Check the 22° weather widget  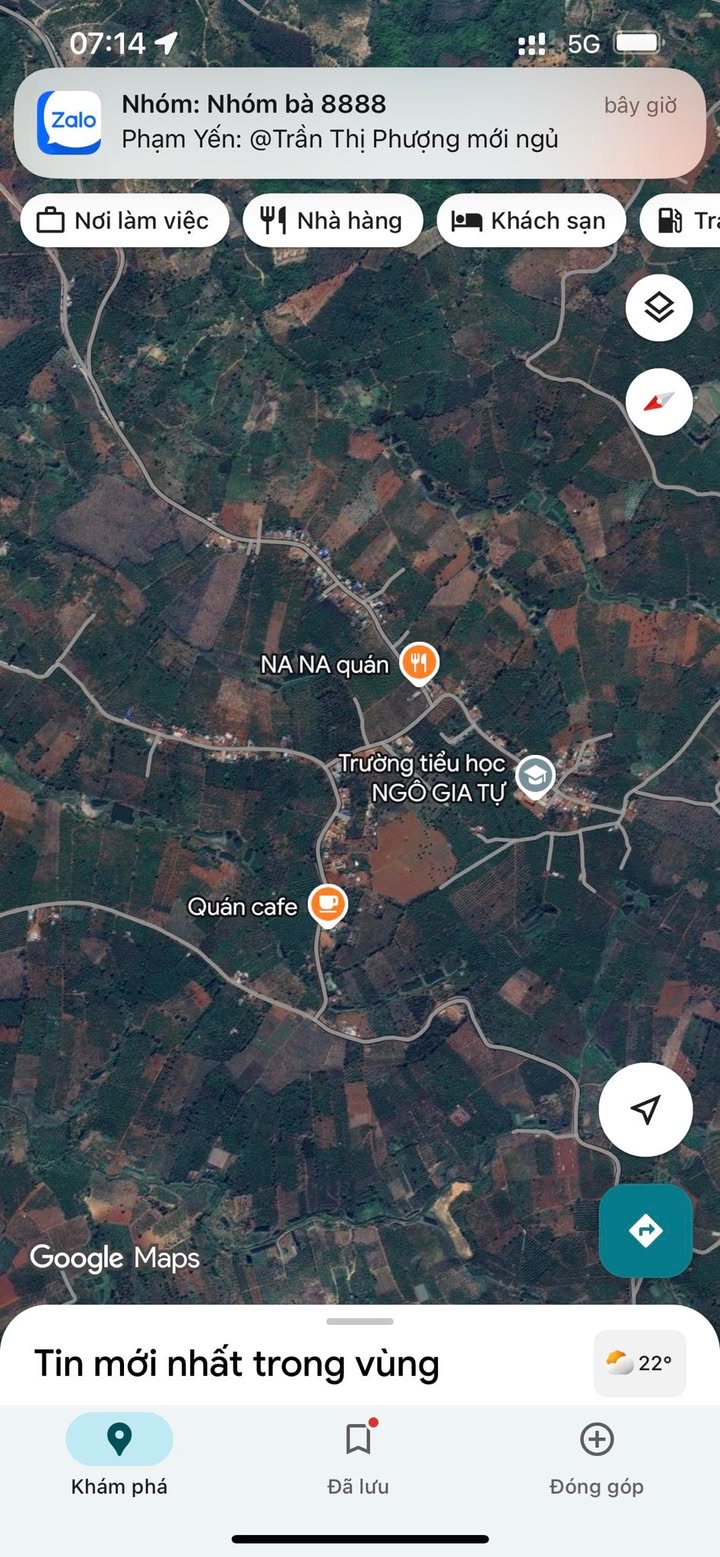640,1363
